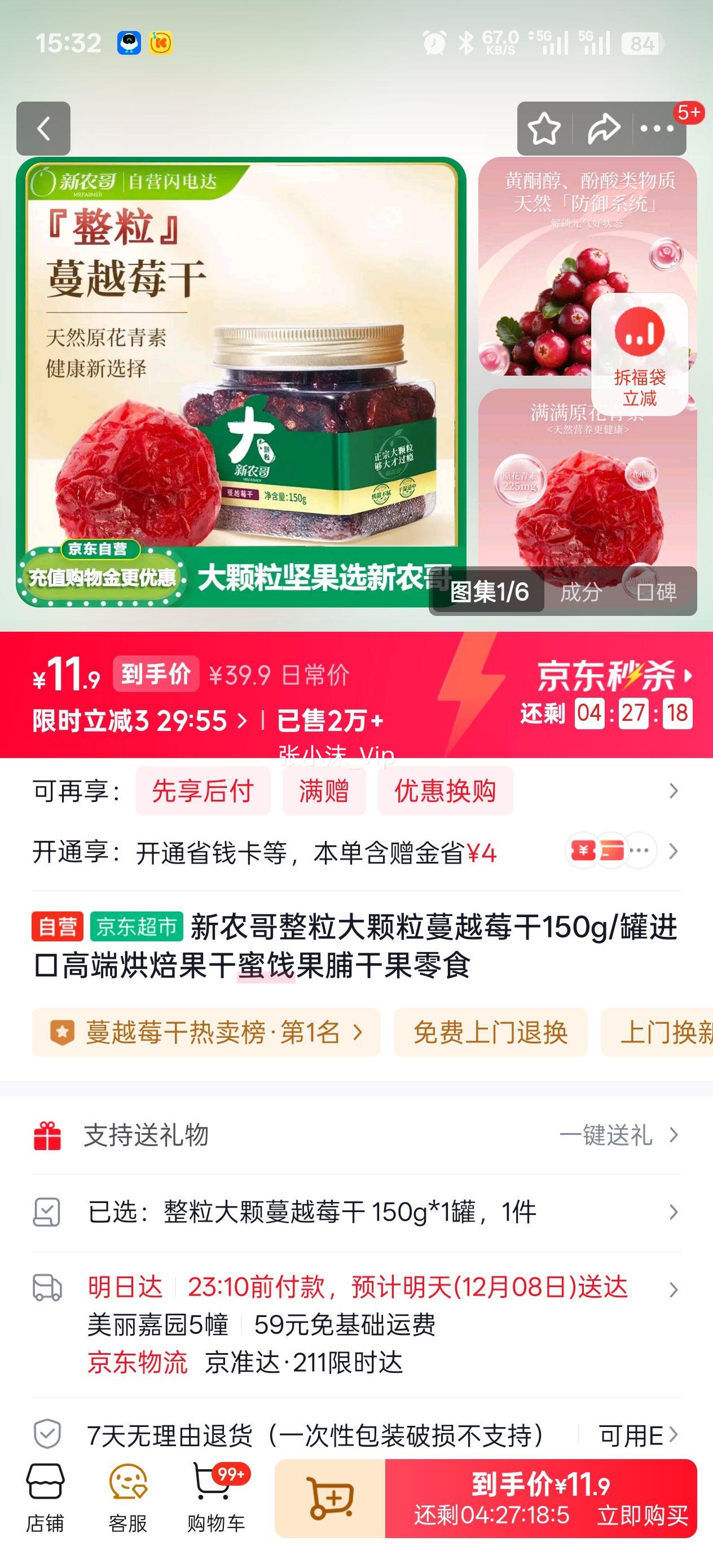Click the back arrow at top left
This screenshot has width=713, height=1568.
point(43,129)
